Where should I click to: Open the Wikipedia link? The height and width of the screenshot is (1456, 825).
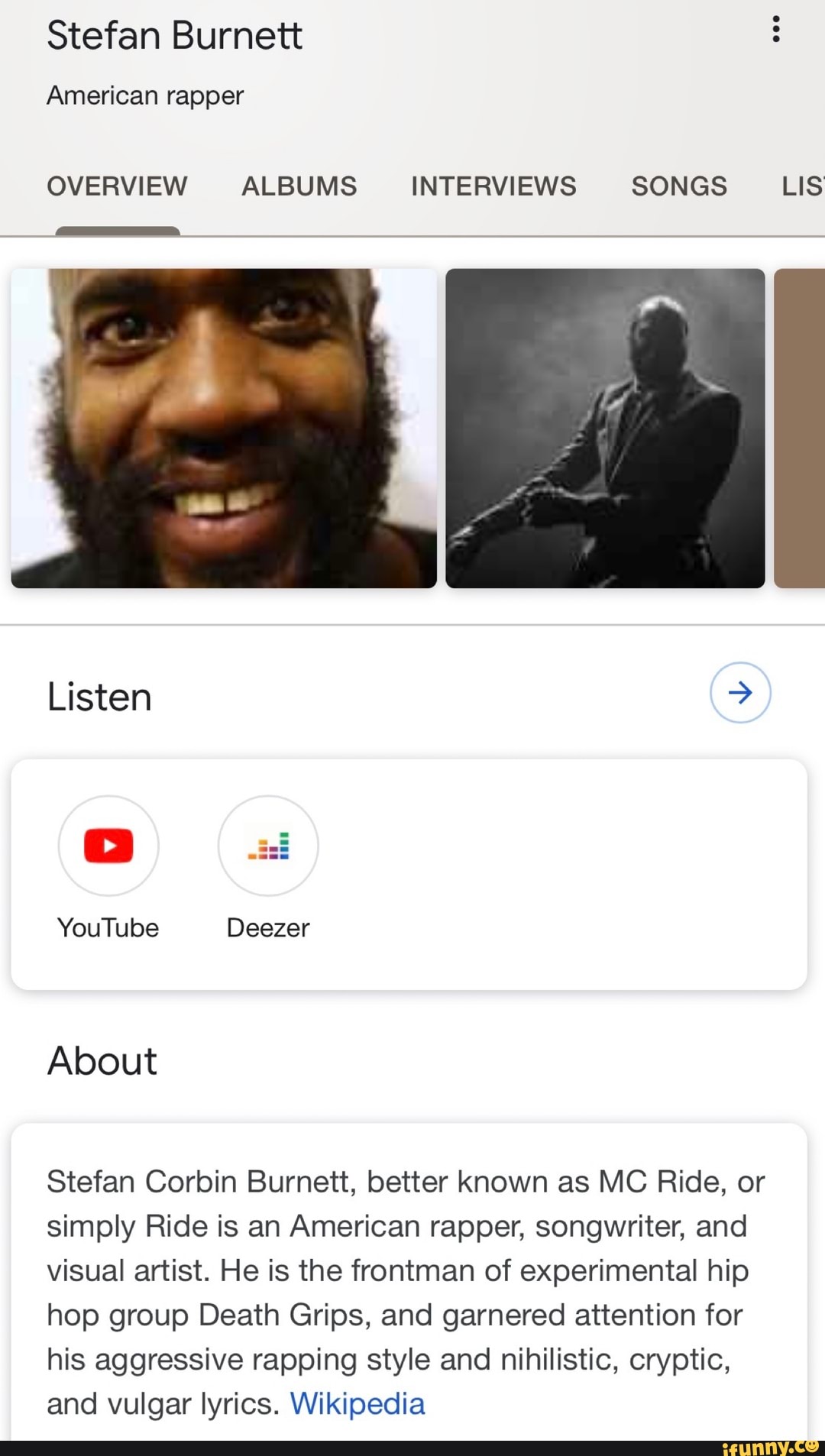(357, 1403)
